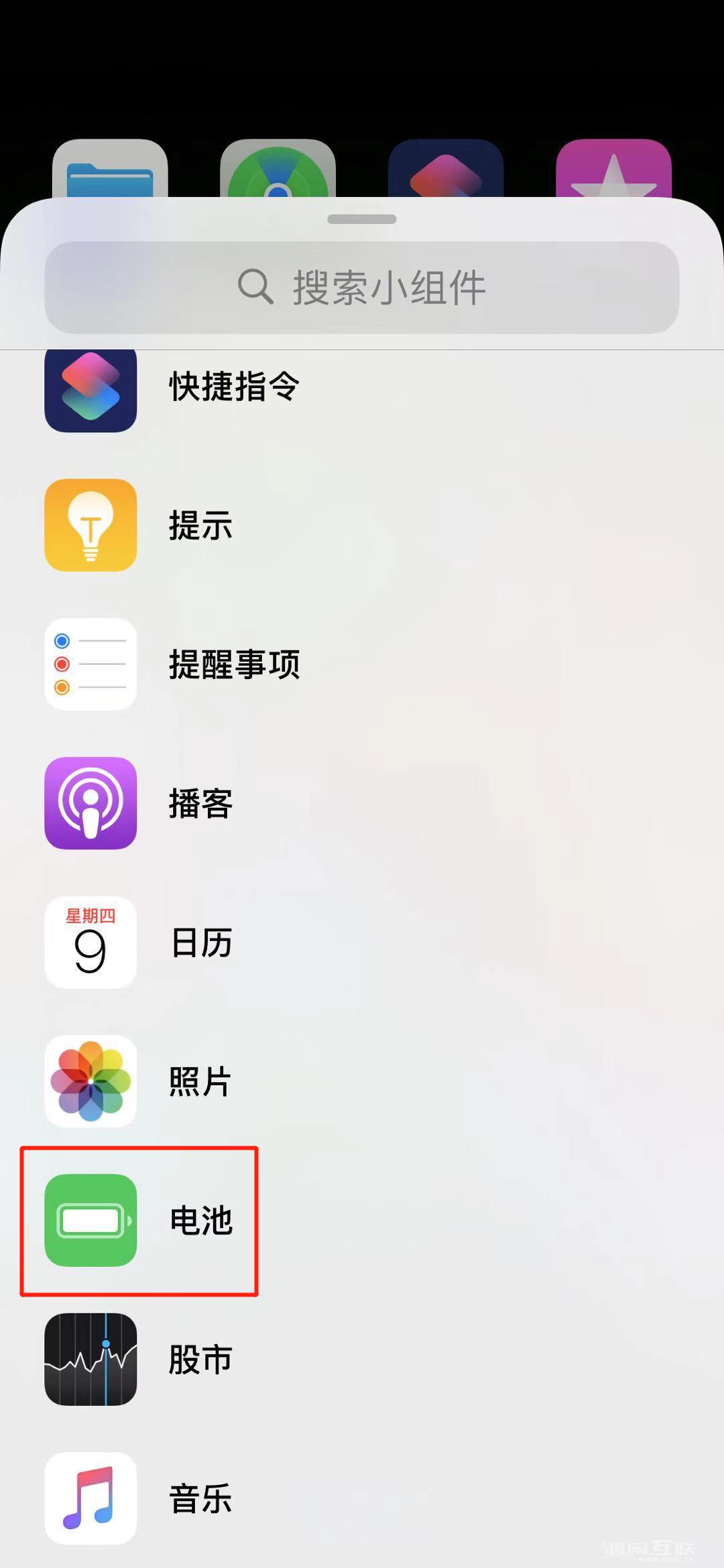Image resolution: width=724 pixels, height=1568 pixels.
Task: Open the 音乐 music note icon
Action: tap(90, 1499)
